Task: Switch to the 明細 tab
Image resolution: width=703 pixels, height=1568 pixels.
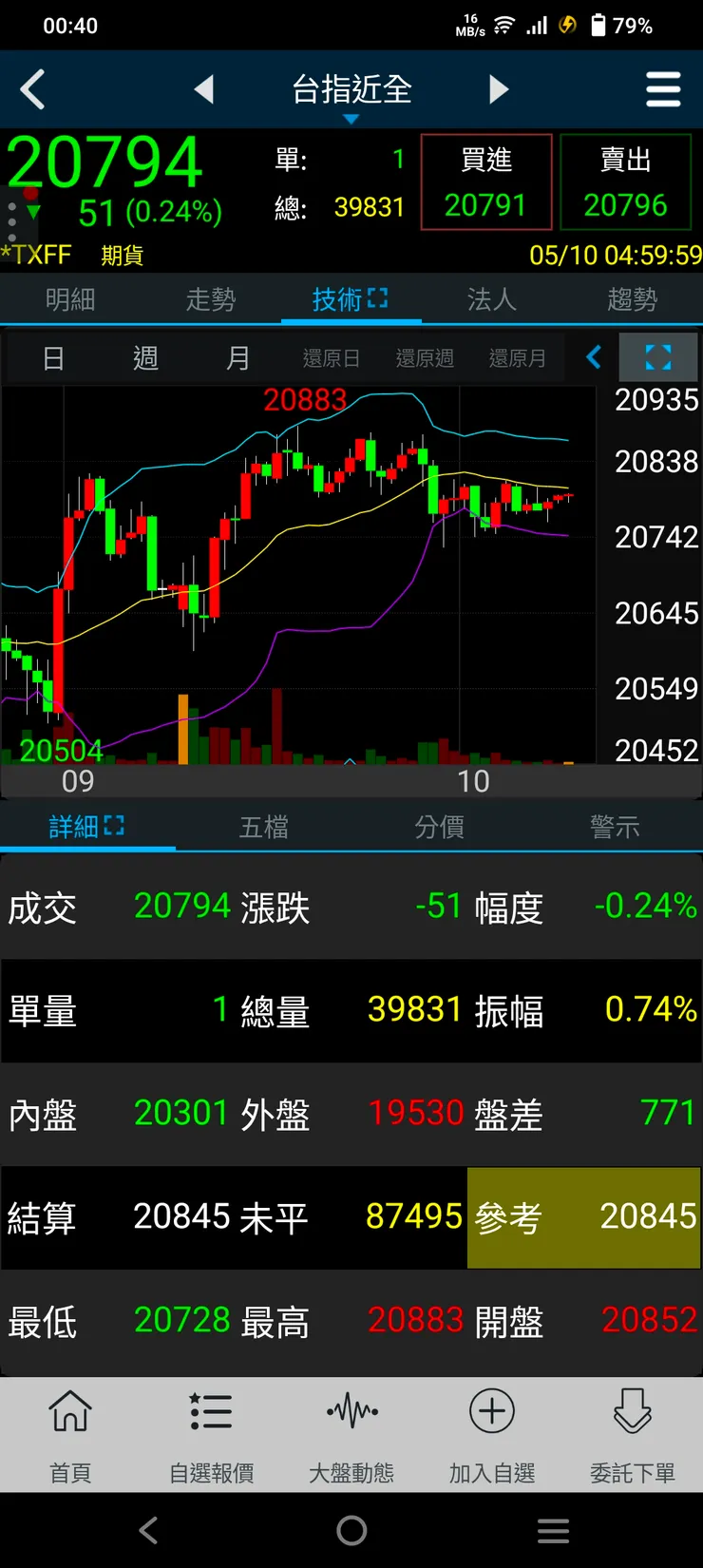Action: pyautogui.click(x=70, y=300)
